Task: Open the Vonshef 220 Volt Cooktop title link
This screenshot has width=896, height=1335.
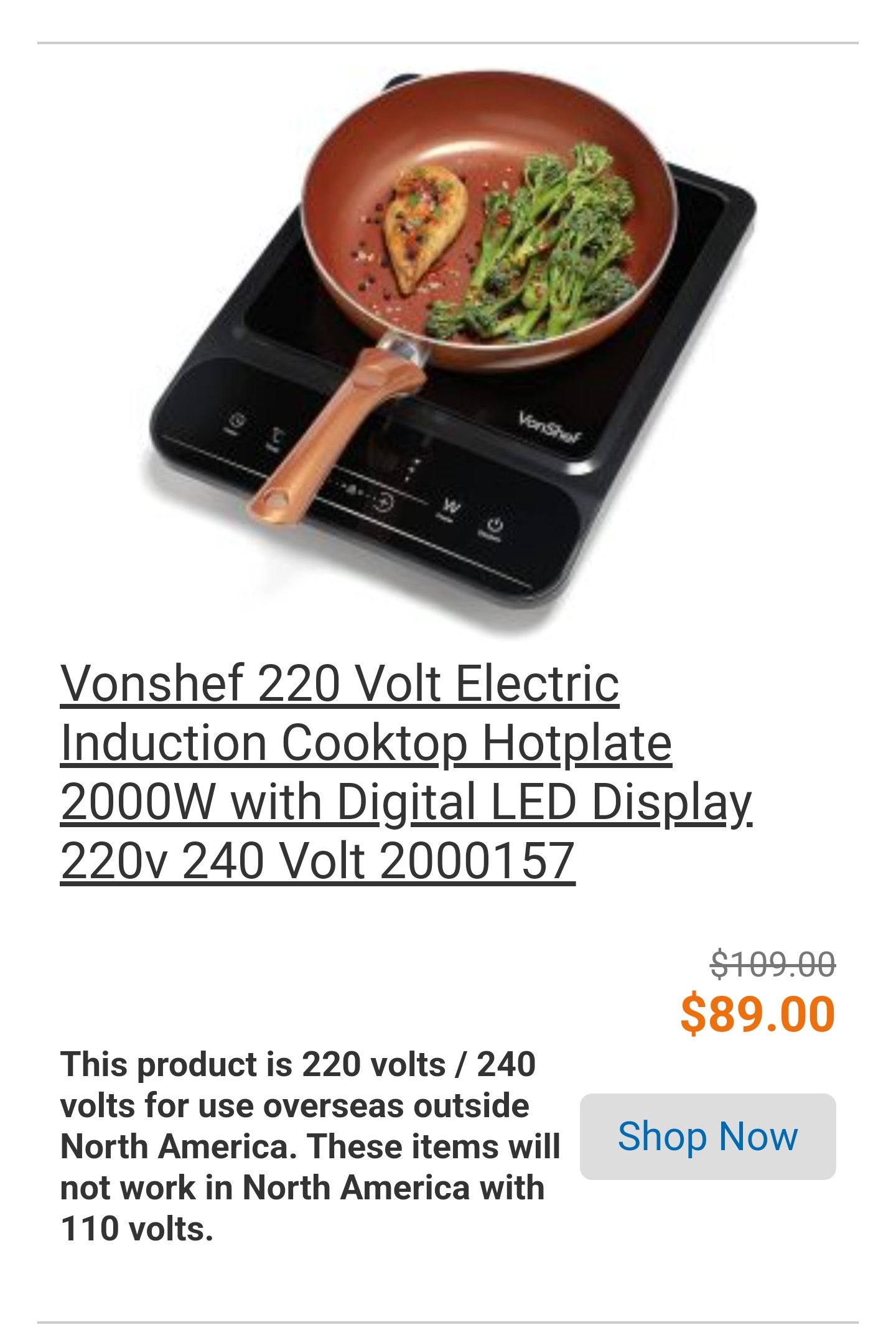Action: click(x=373, y=772)
